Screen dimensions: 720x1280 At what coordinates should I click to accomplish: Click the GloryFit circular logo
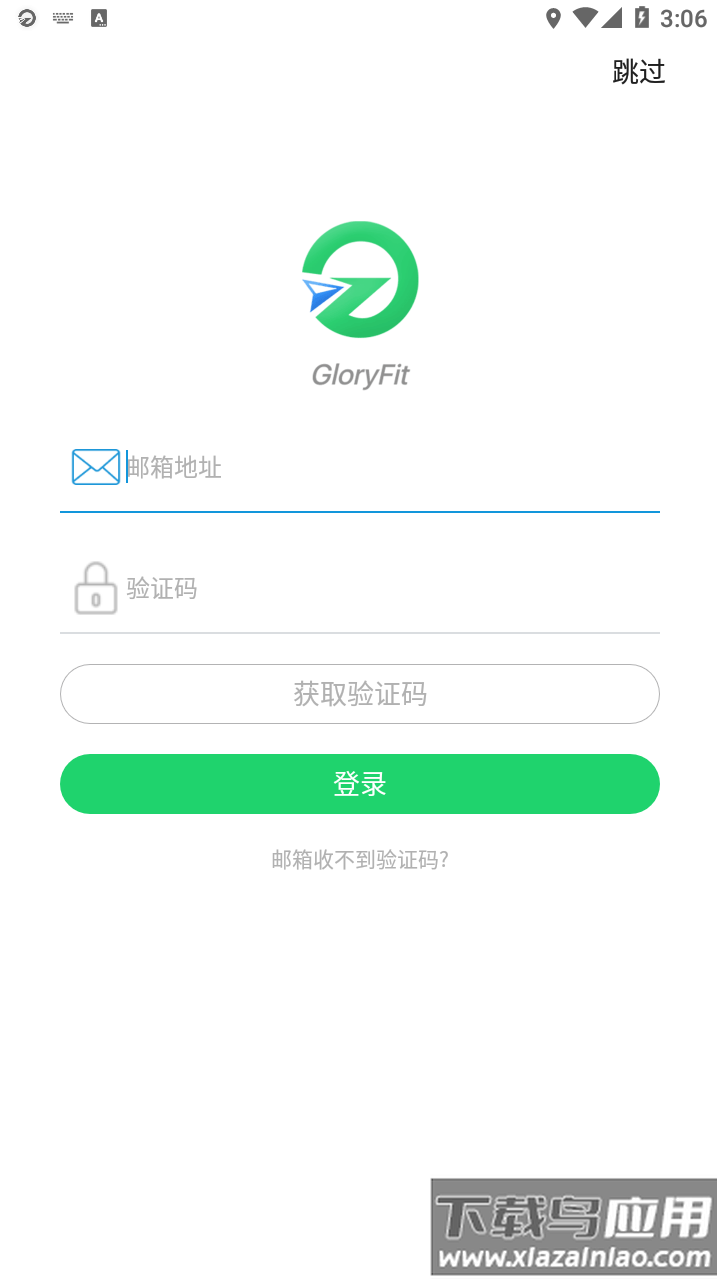[360, 278]
